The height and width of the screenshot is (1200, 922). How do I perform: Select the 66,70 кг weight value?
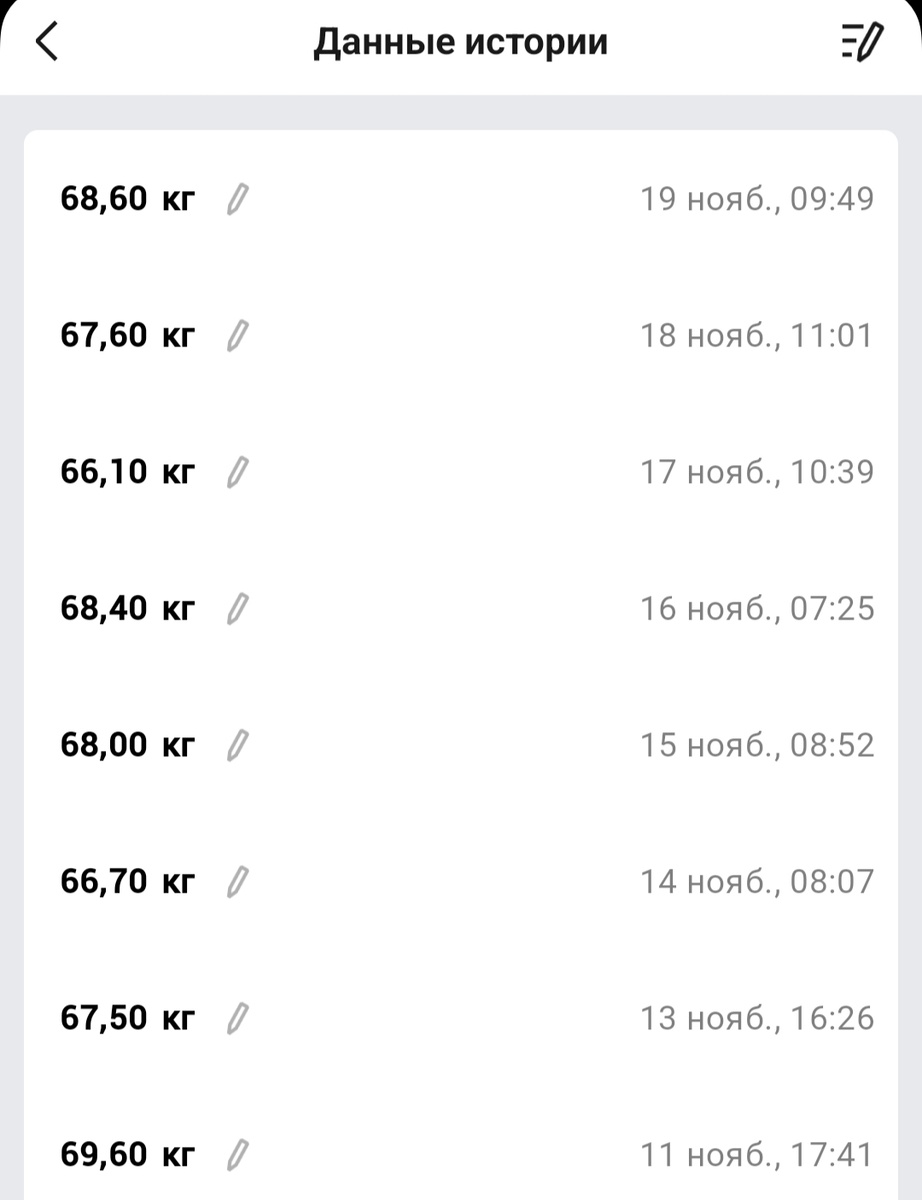pos(125,880)
